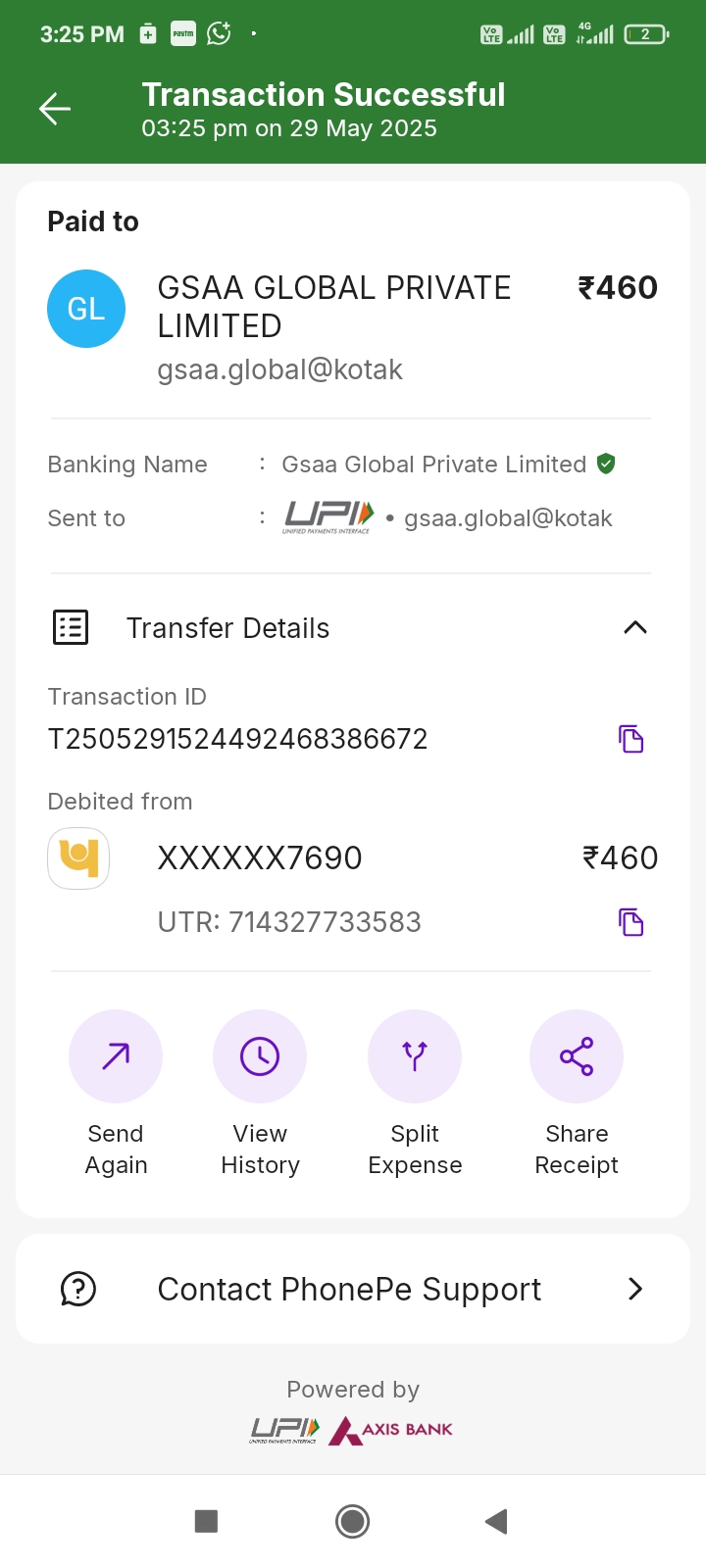Tap the system home button

click(352, 1521)
